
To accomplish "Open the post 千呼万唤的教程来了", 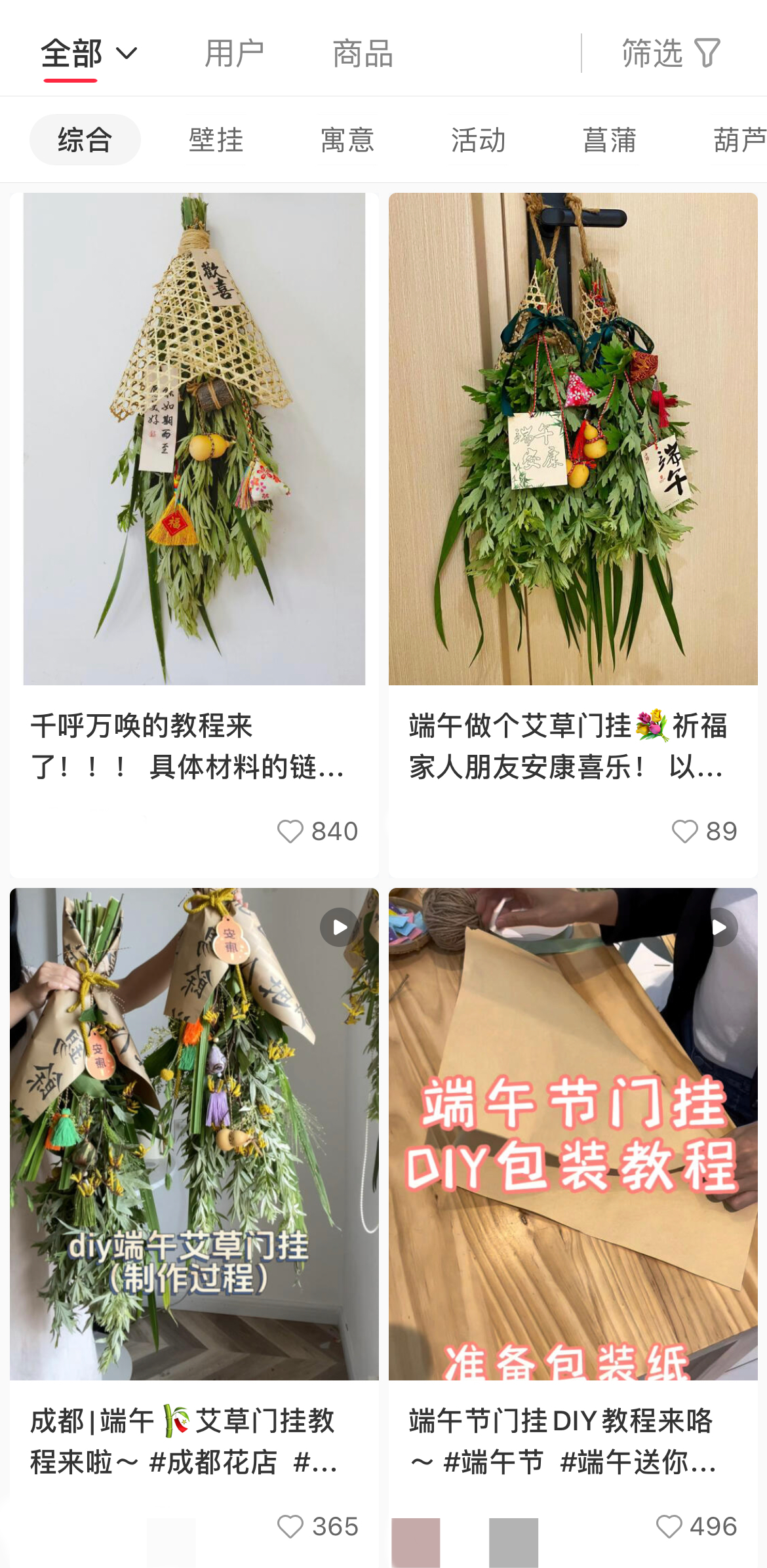I will click(x=194, y=439).
